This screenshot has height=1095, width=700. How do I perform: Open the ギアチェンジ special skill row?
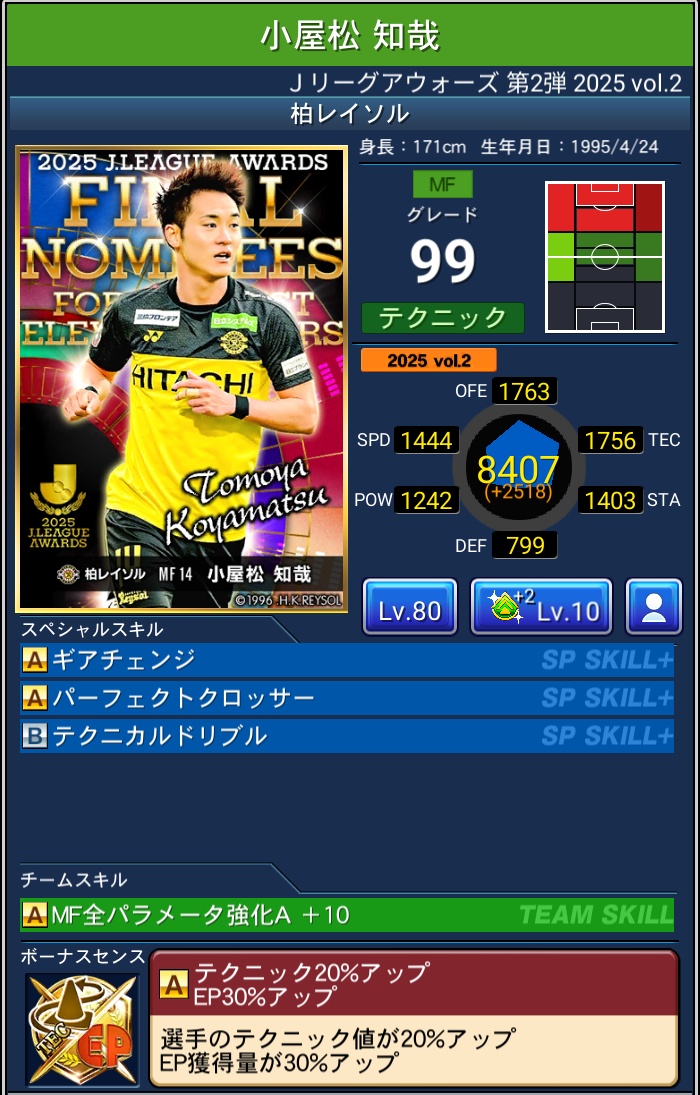(x=346, y=660)
